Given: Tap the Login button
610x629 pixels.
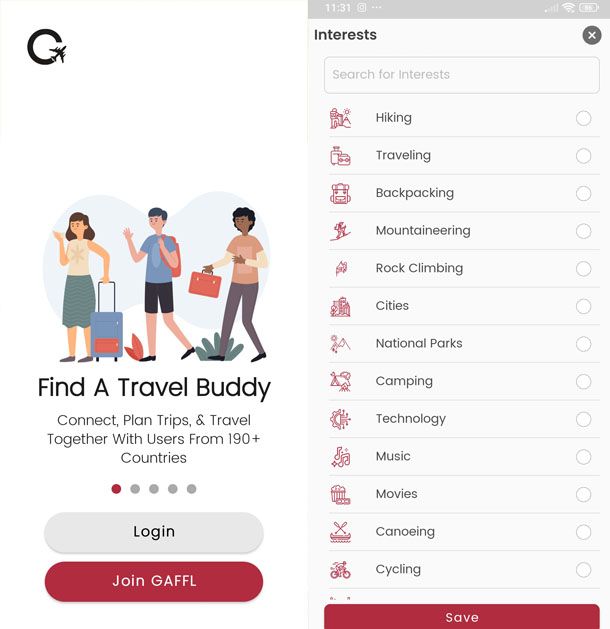Looking at the screenshot, I should (x=153, y=532).
